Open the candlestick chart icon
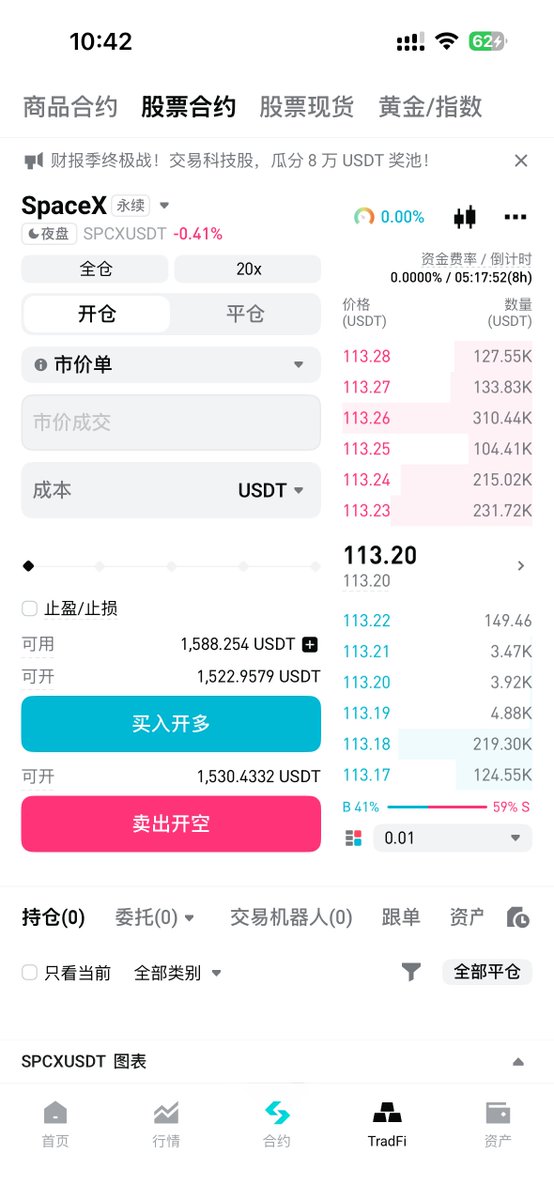 tap(465, 217)
